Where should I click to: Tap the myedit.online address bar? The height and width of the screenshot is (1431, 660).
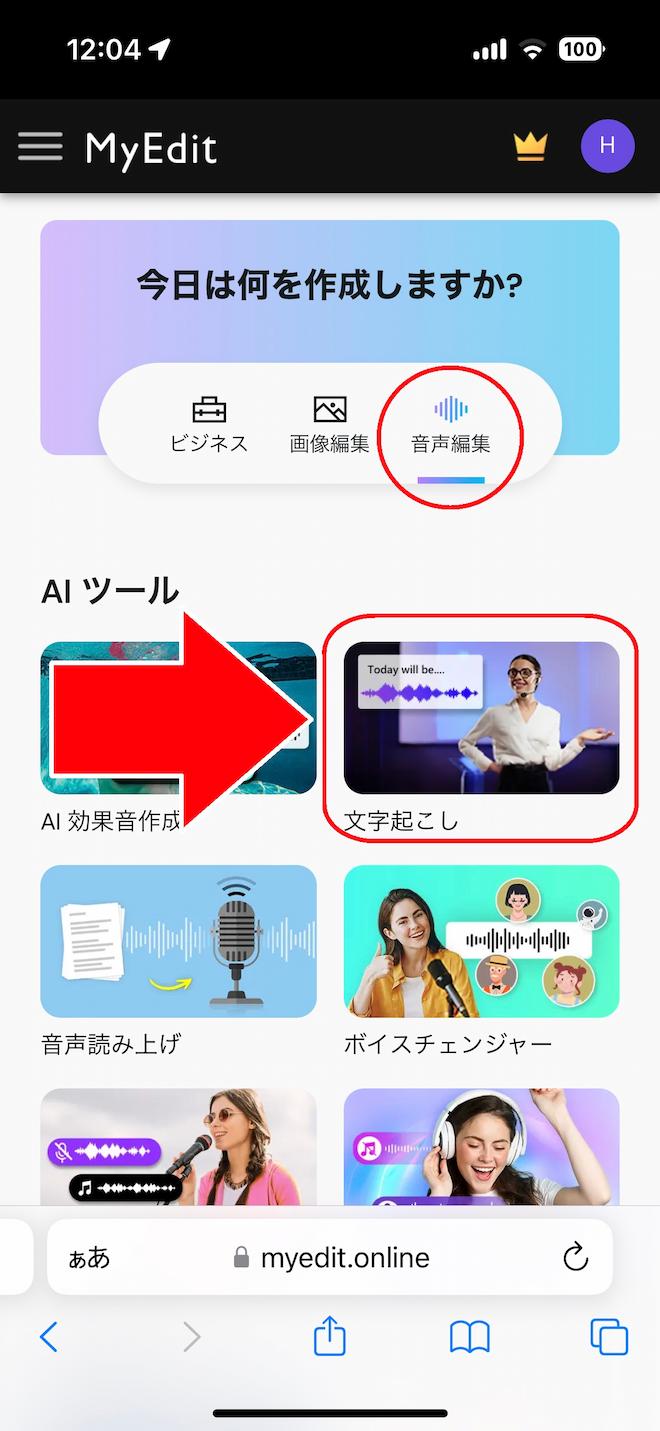pyautogui.click(x=345, y=1257)
